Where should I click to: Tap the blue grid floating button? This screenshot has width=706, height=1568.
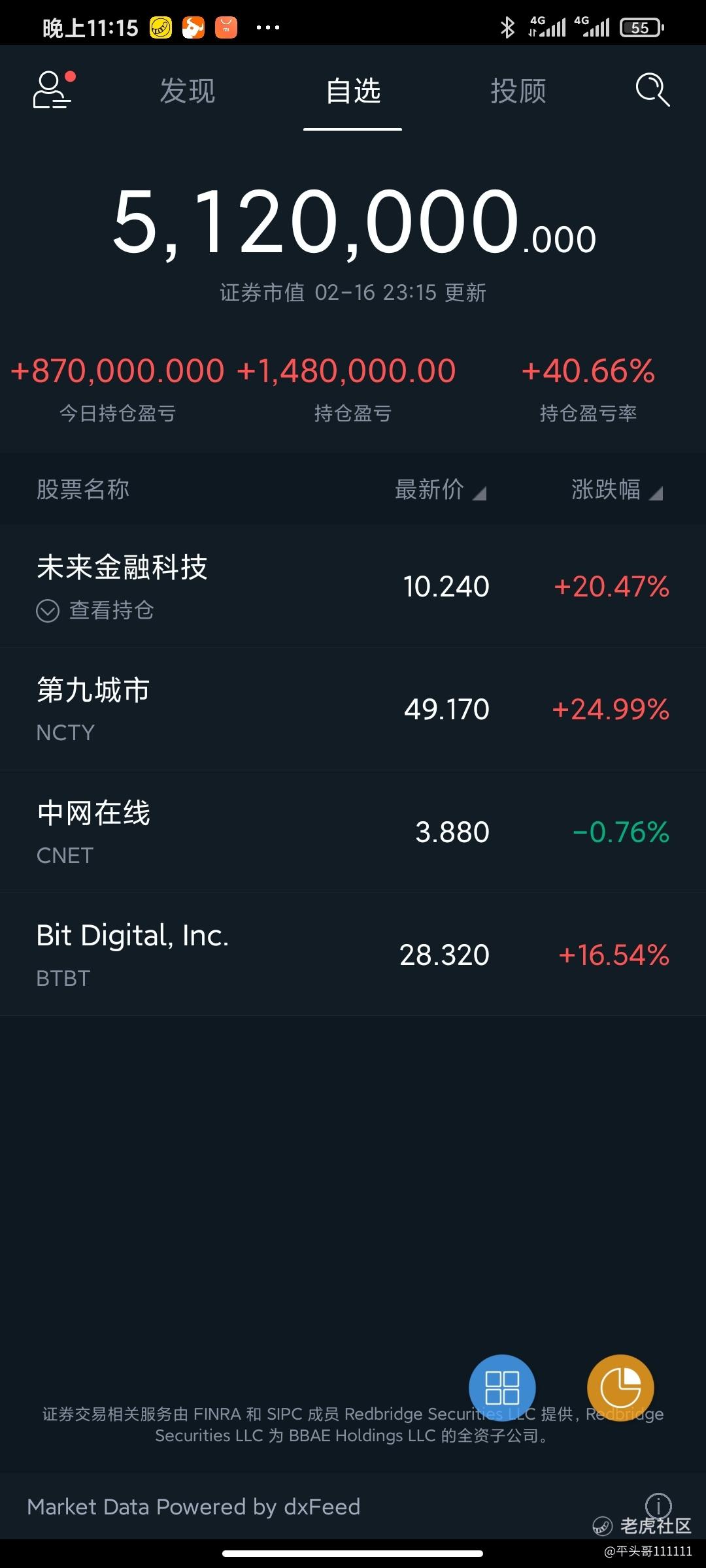502,1388
